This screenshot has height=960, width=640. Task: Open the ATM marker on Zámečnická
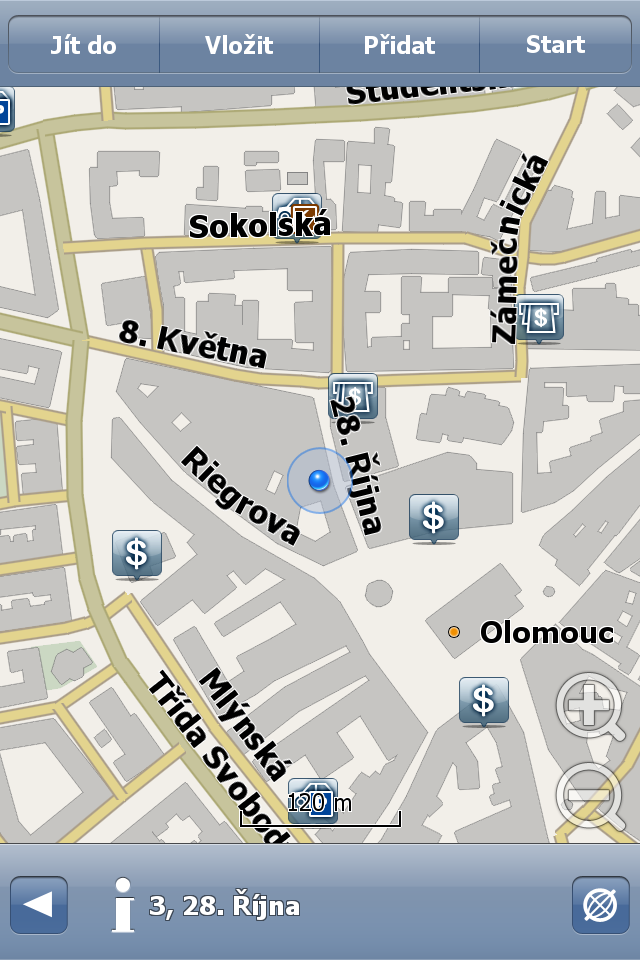click(x=540, y=317)
